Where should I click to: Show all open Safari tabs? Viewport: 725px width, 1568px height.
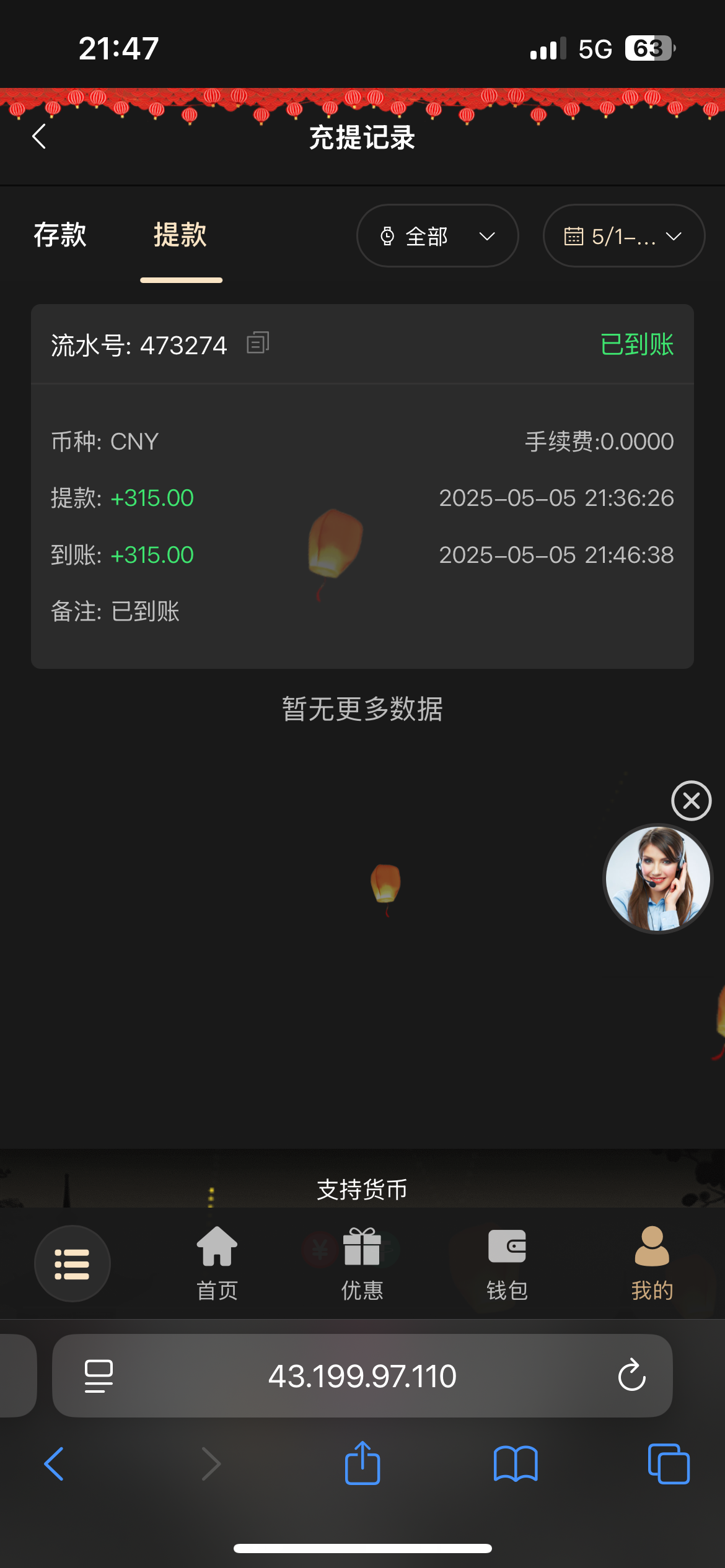[x=668, y=1464]
